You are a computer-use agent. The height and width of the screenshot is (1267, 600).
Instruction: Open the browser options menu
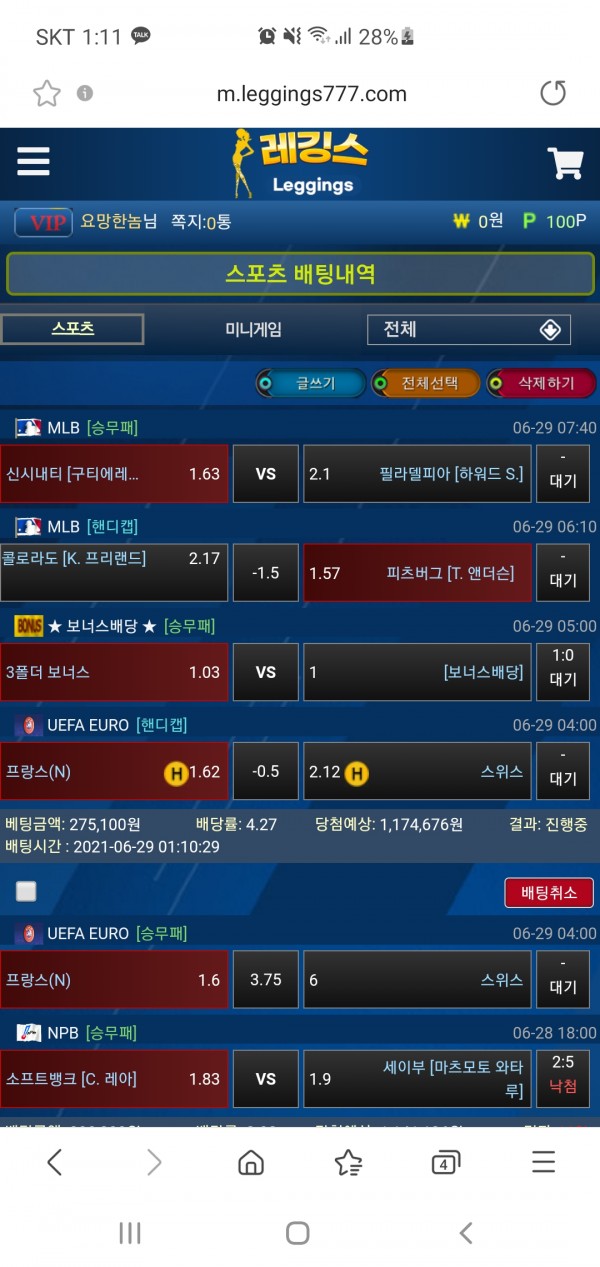[543, 1161]
